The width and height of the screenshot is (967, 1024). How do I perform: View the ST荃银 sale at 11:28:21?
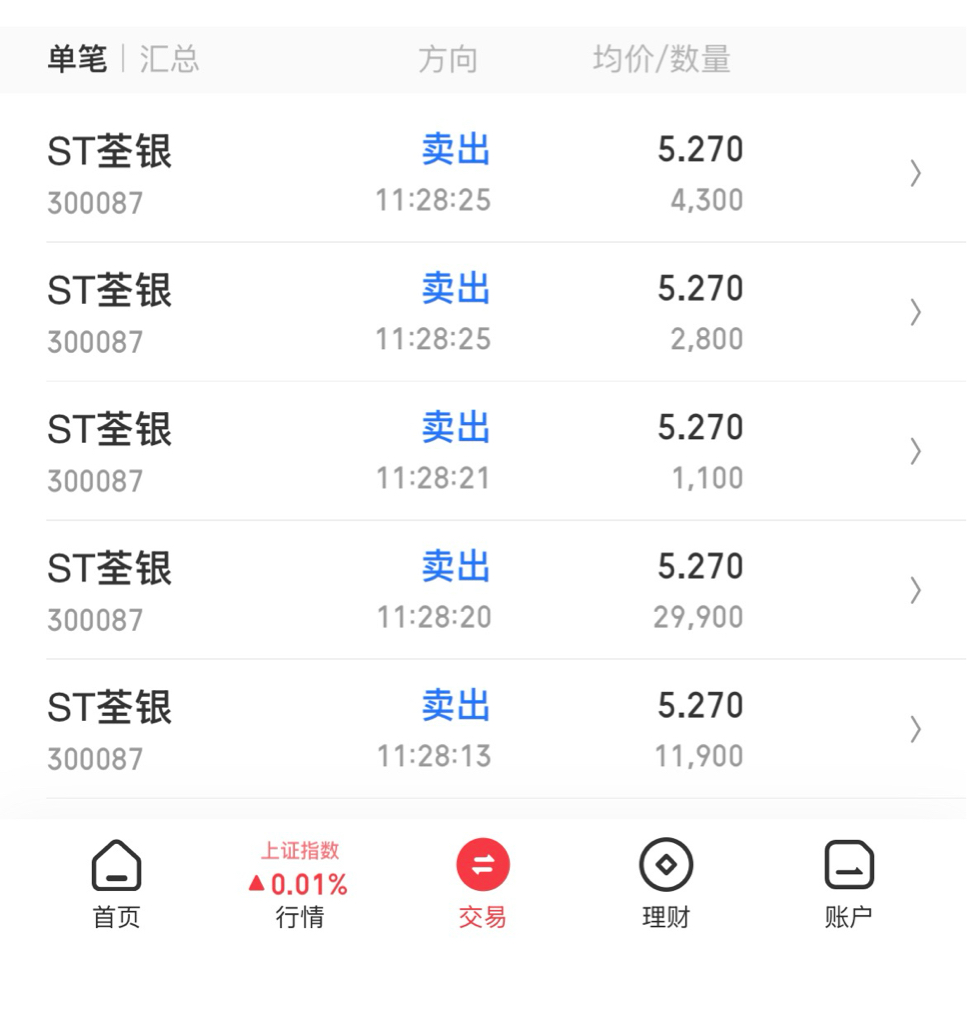coord(483,451)
